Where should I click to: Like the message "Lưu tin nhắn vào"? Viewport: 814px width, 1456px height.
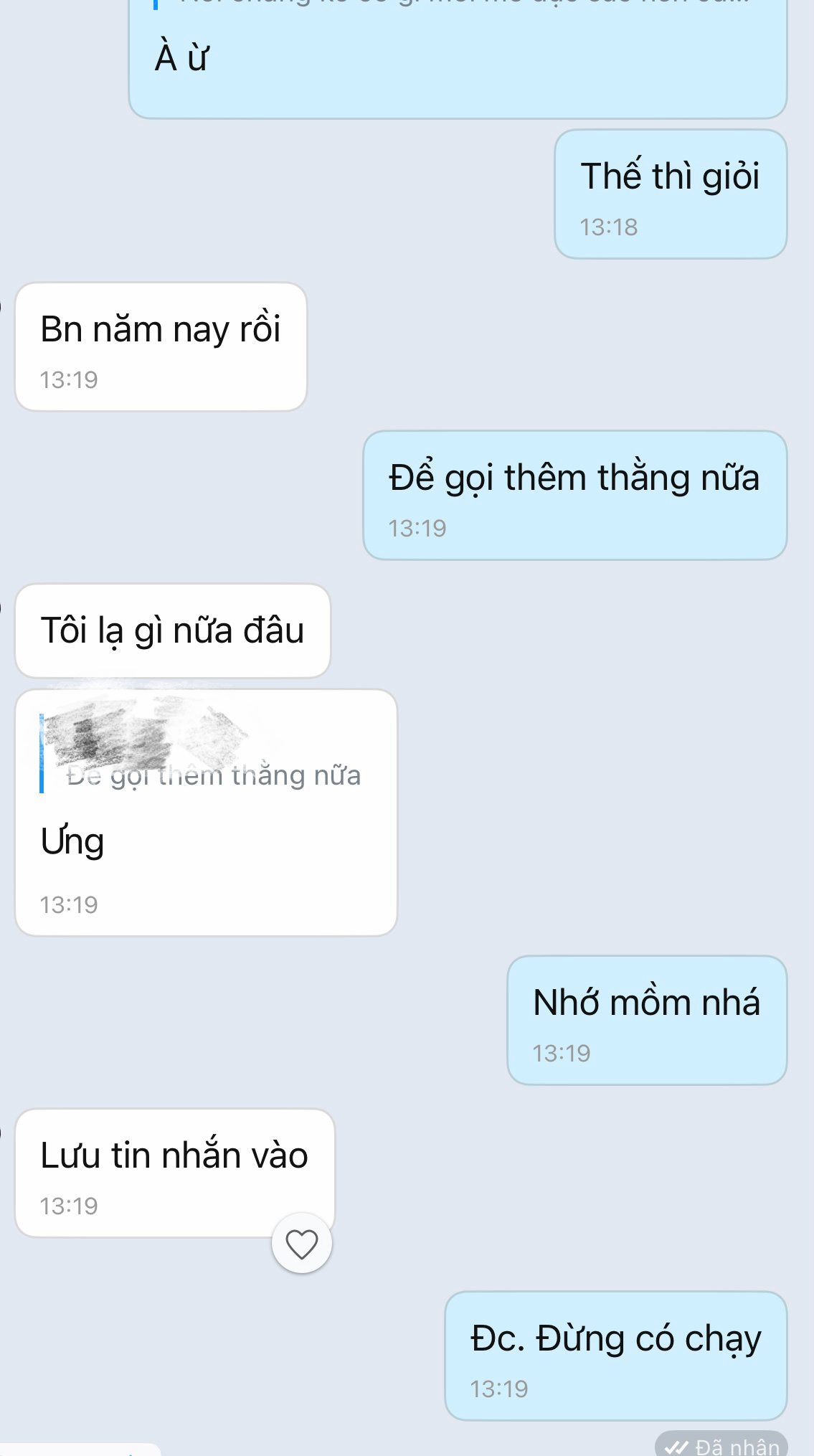point(301,1244)
